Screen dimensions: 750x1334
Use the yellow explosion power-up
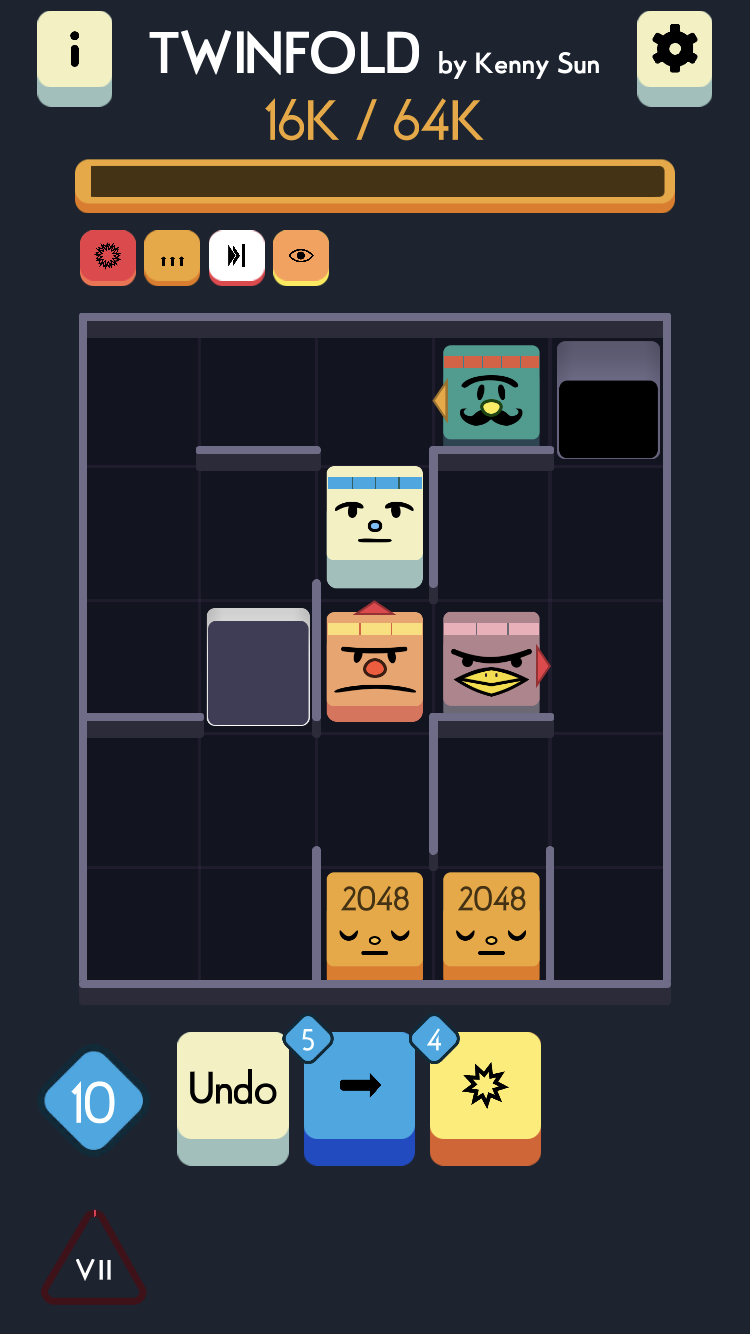point(486,1098)
